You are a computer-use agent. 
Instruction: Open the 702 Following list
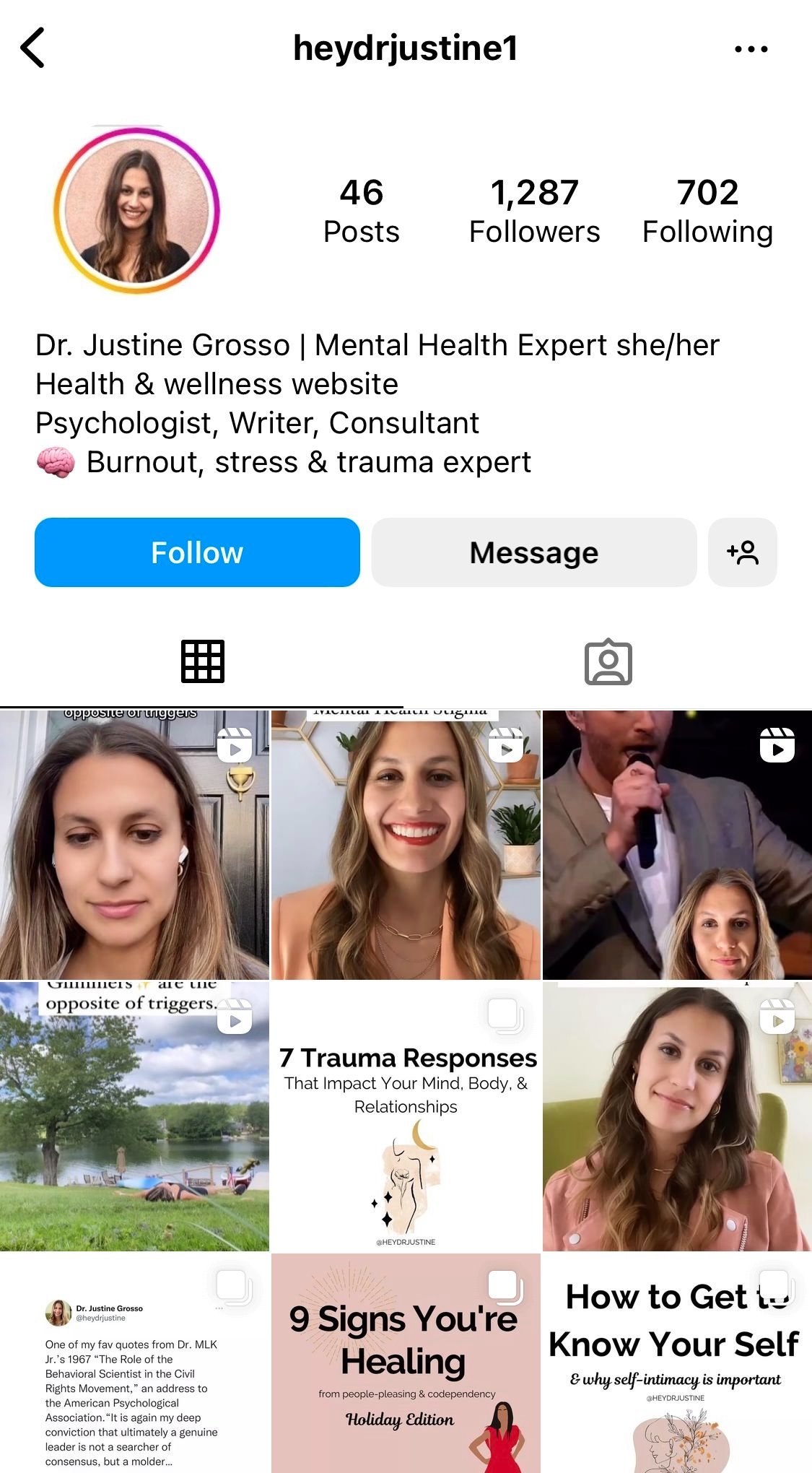coord(707,211)
